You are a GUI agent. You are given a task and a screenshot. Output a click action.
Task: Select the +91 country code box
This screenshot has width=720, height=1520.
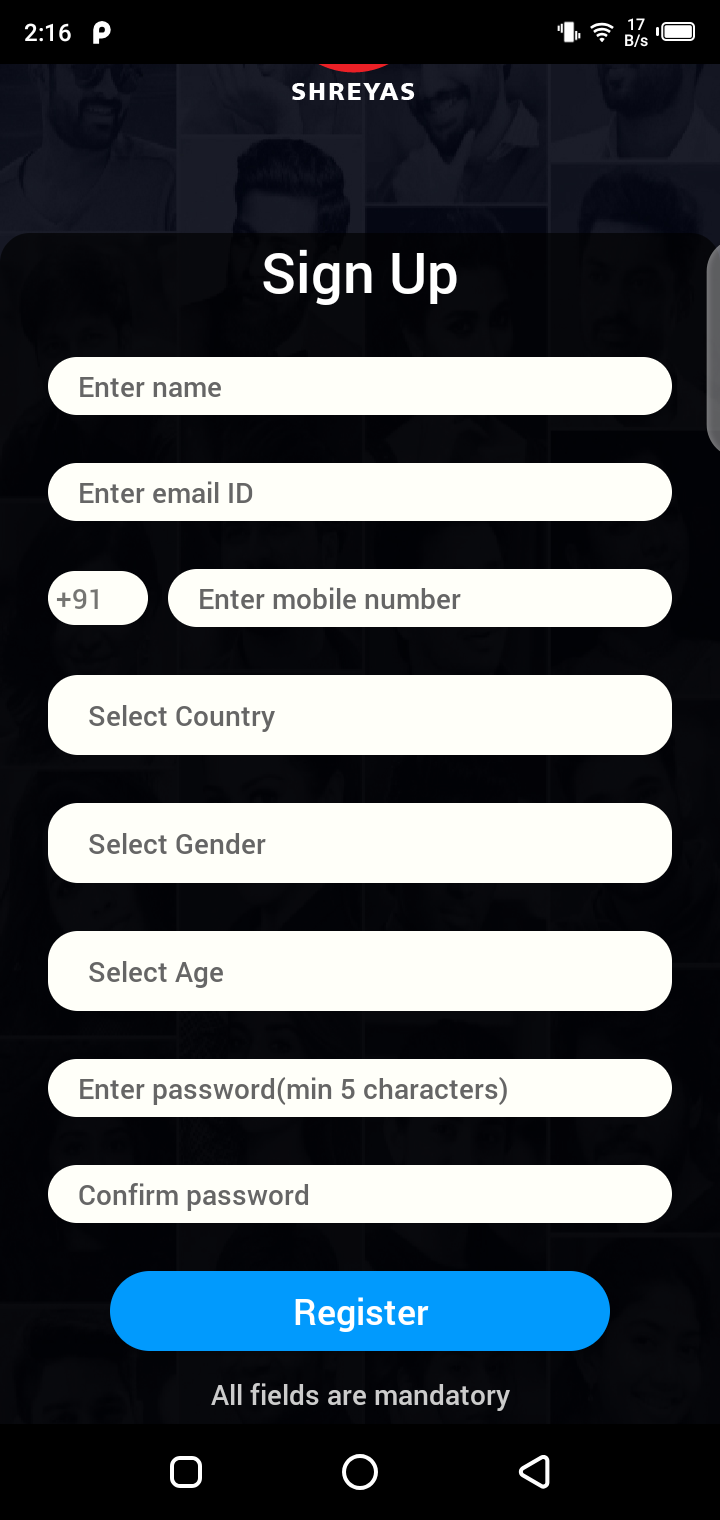coord(97,598)
